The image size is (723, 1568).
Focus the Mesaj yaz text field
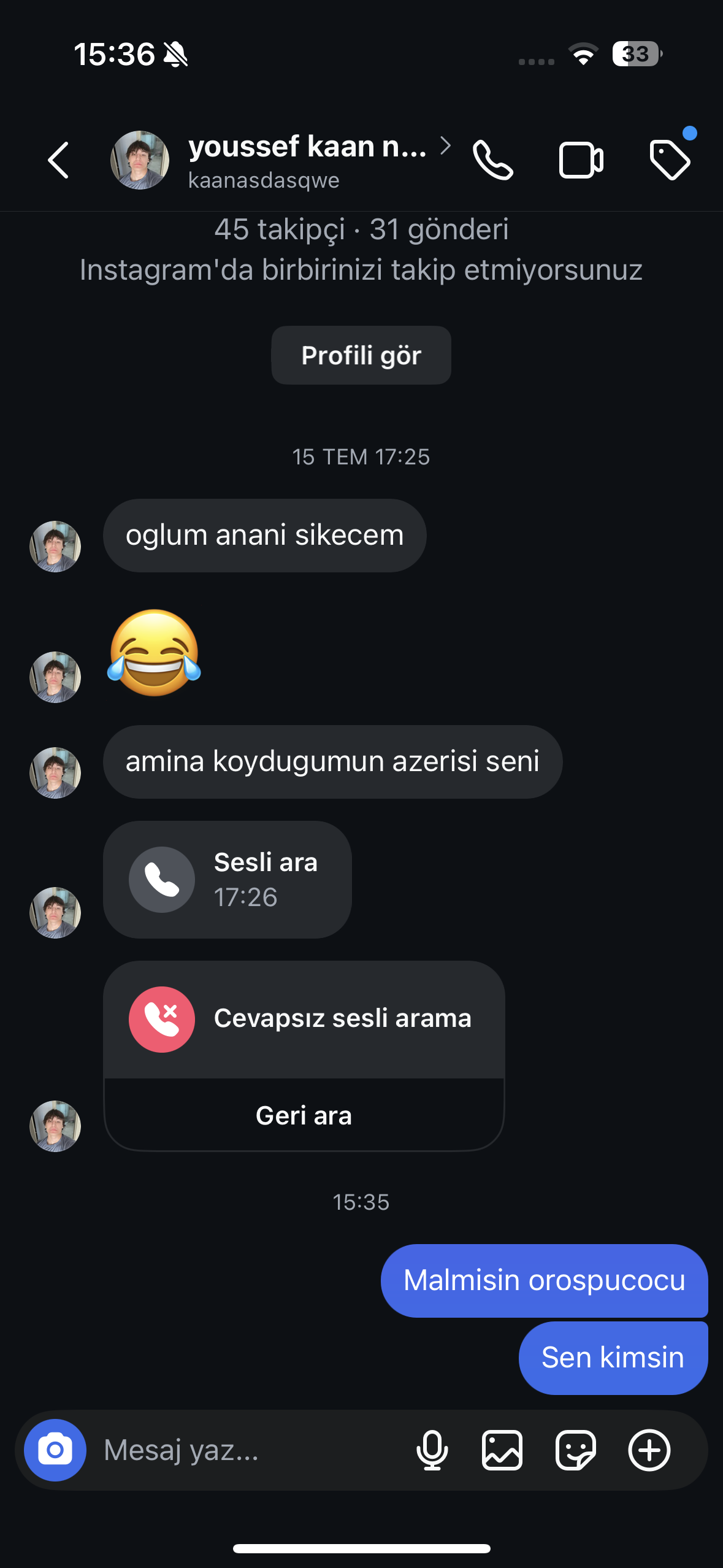coord(245,1450)
